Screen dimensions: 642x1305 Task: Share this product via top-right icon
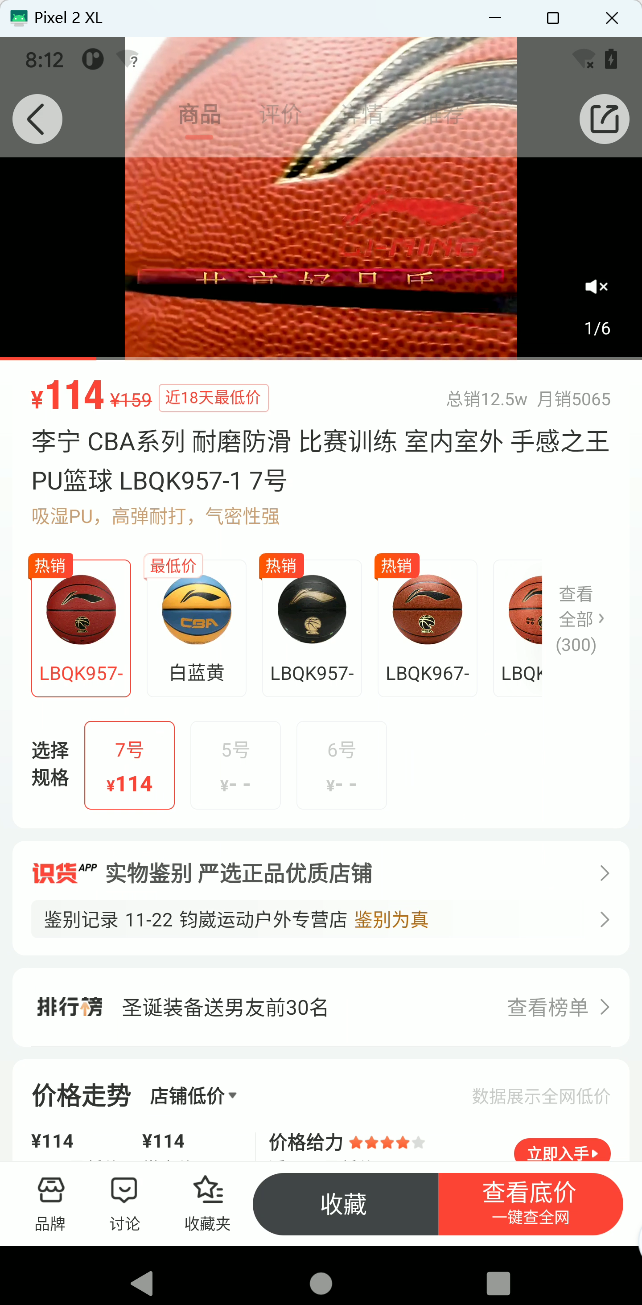[604, 120]
